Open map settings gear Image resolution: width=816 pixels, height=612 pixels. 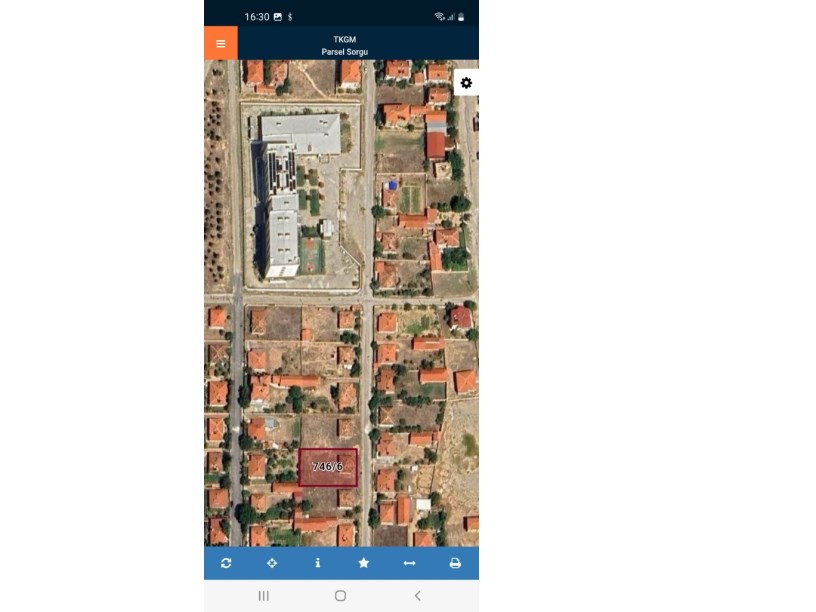pyautogui.click(x=466, y=83)
